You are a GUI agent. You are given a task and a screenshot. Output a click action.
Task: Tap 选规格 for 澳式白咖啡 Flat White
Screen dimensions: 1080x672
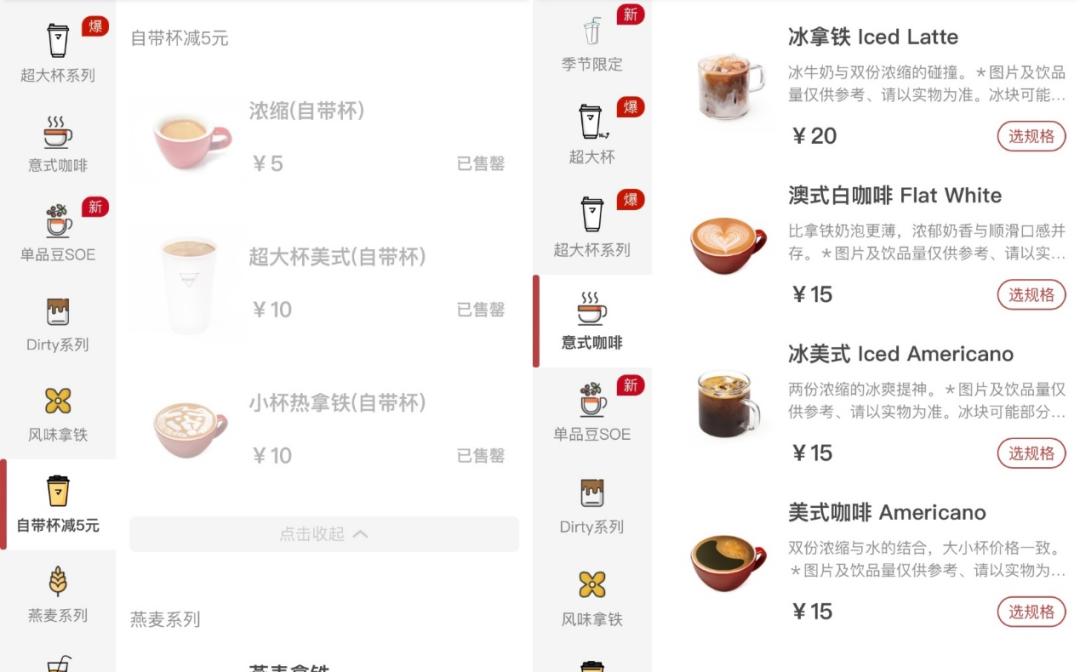point(1031,295)
